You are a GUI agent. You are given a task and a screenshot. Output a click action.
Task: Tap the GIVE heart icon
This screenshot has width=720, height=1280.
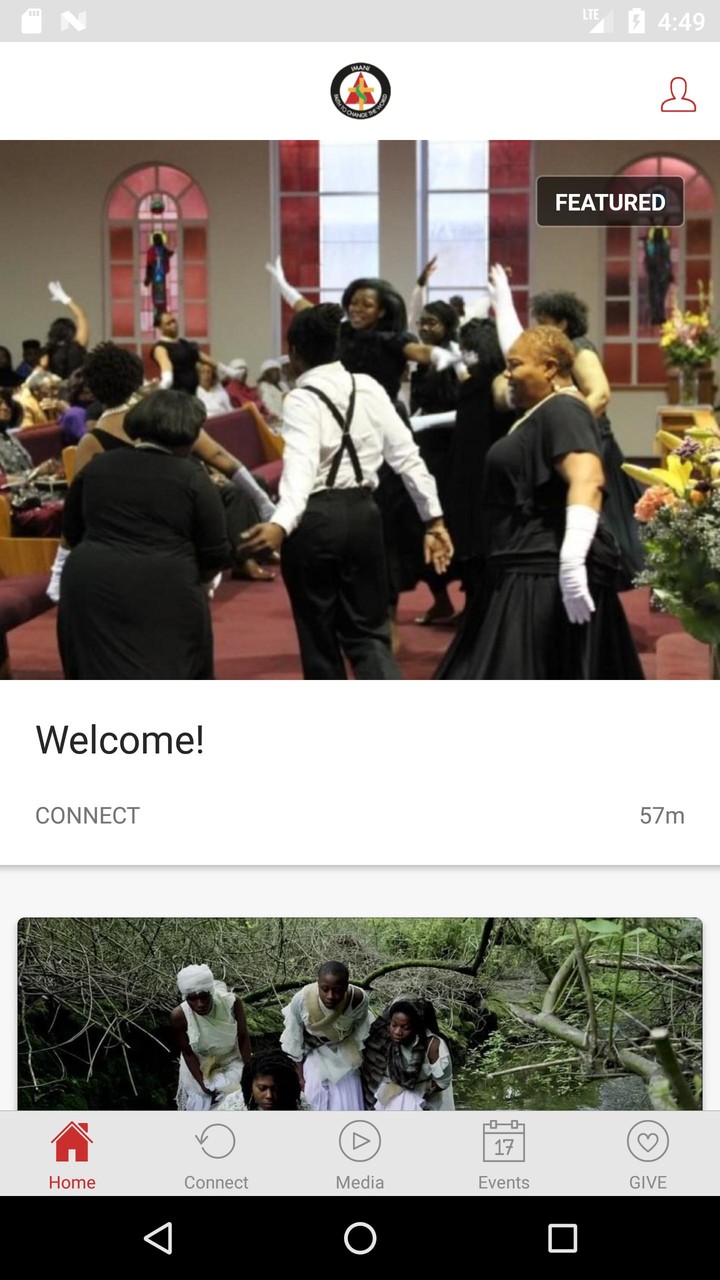(647, 1140)
